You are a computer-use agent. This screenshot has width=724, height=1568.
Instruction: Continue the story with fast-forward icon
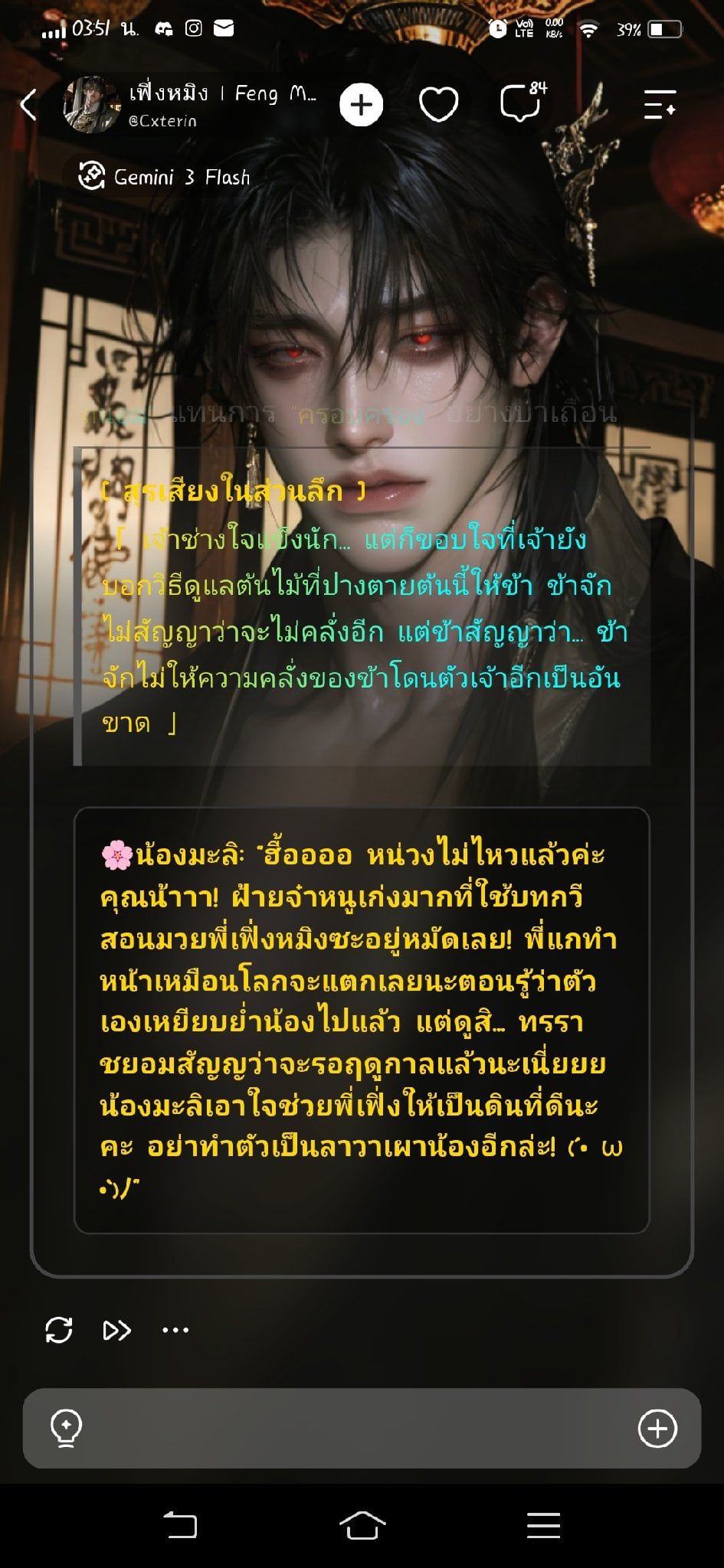[117, 1331]
